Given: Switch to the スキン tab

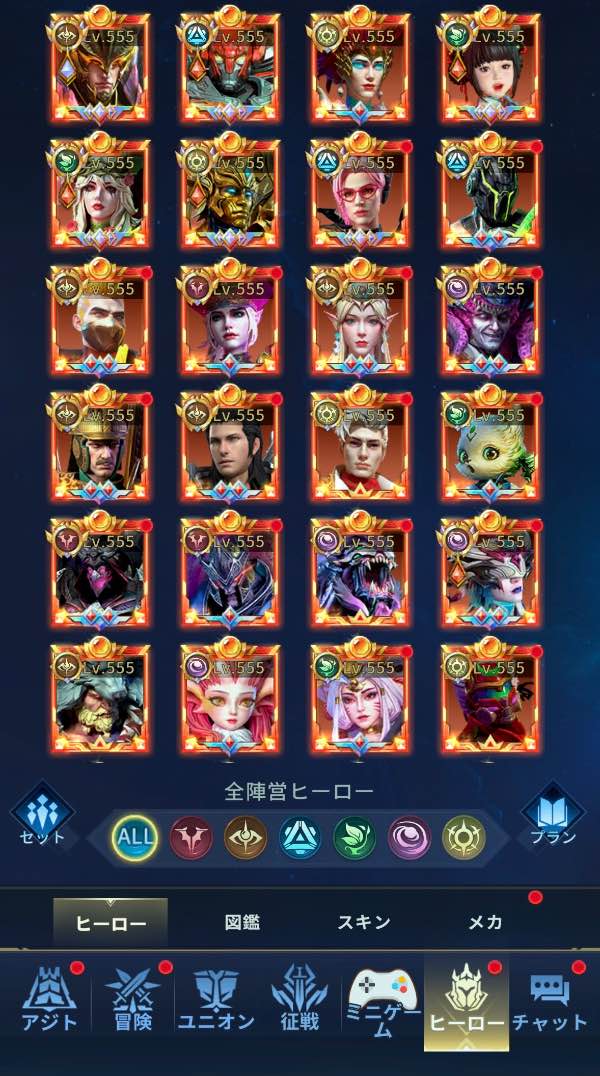Looking at the screenshot, I should click(x=364, y=922).
